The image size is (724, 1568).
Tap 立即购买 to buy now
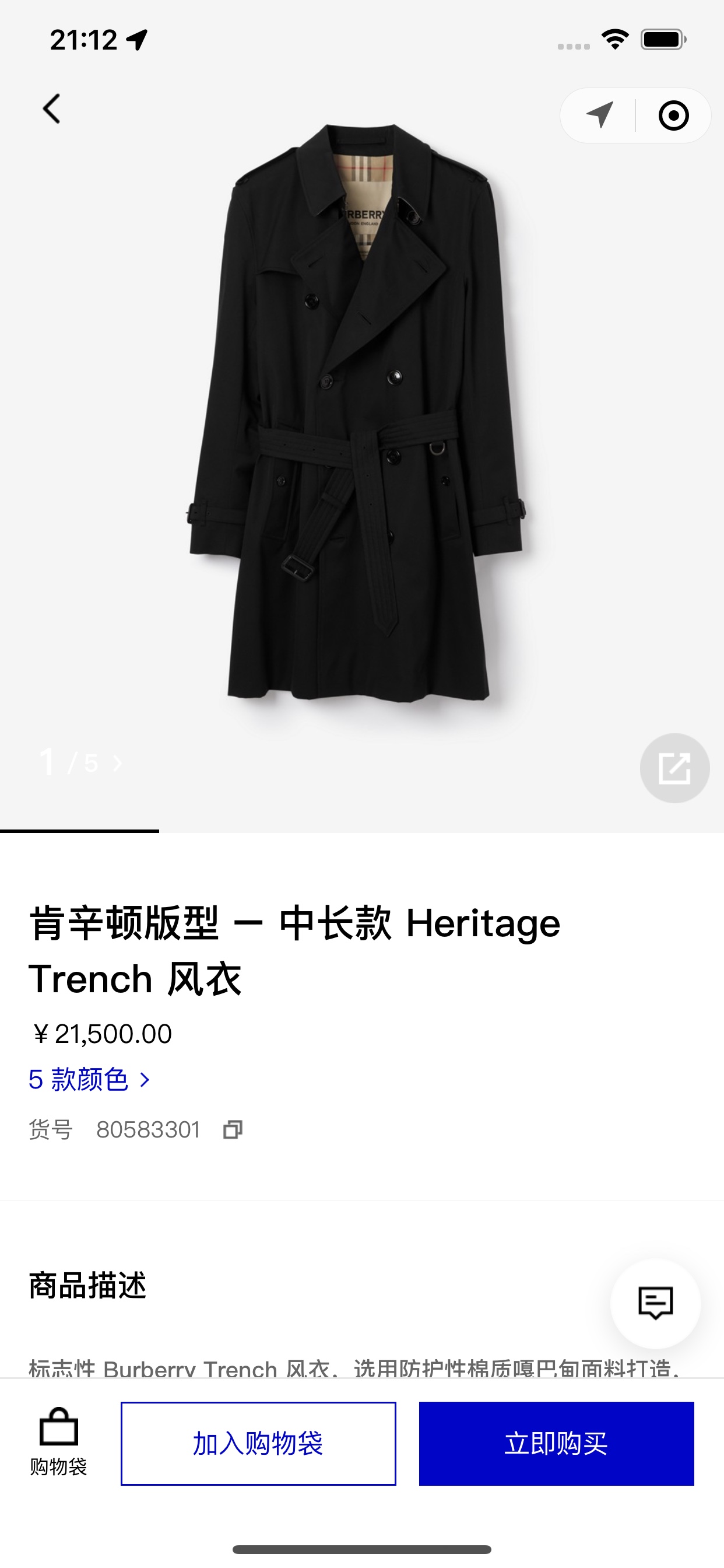click(x=556, y=1443)
